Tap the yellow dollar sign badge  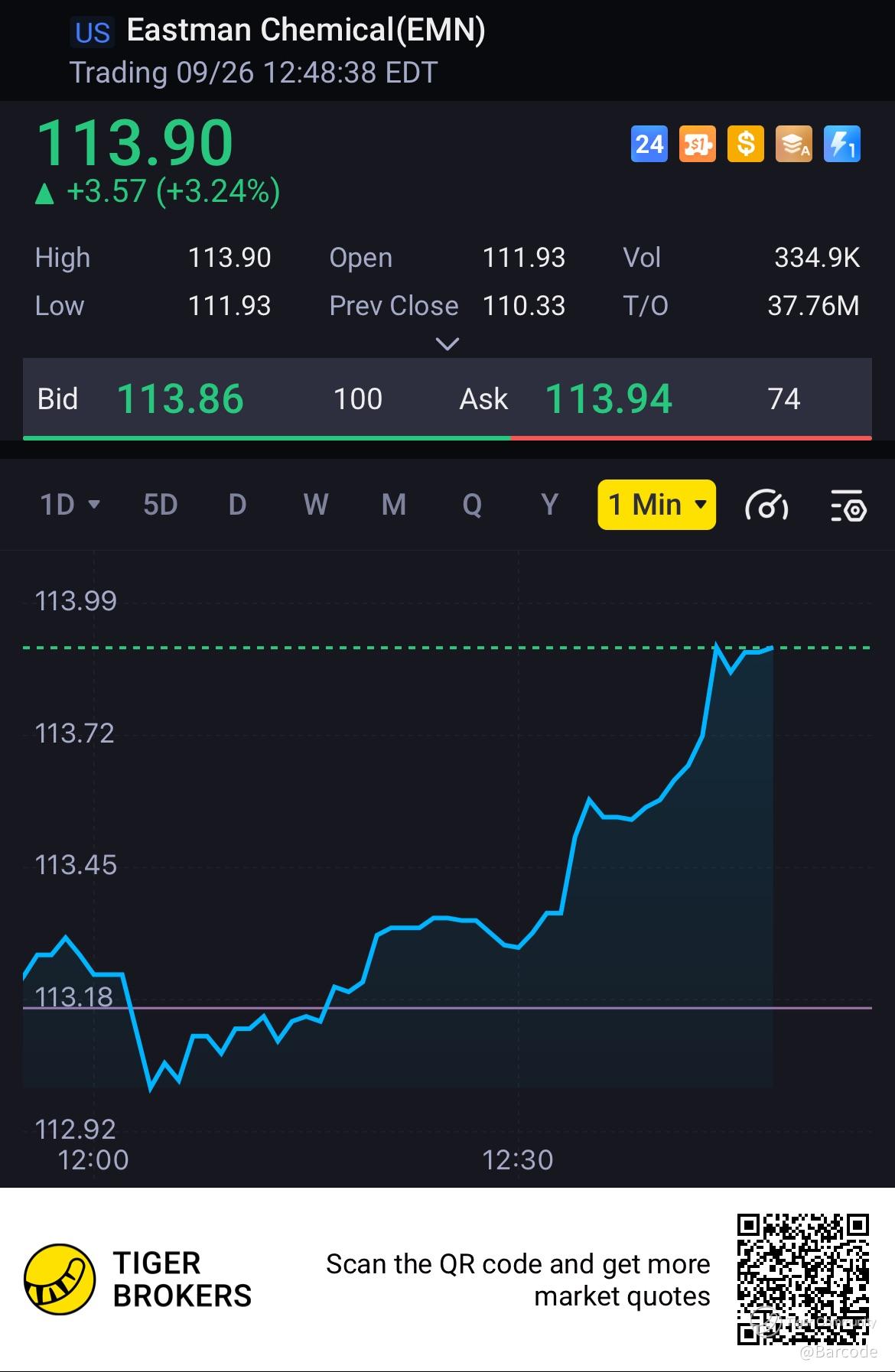point(745,144)
